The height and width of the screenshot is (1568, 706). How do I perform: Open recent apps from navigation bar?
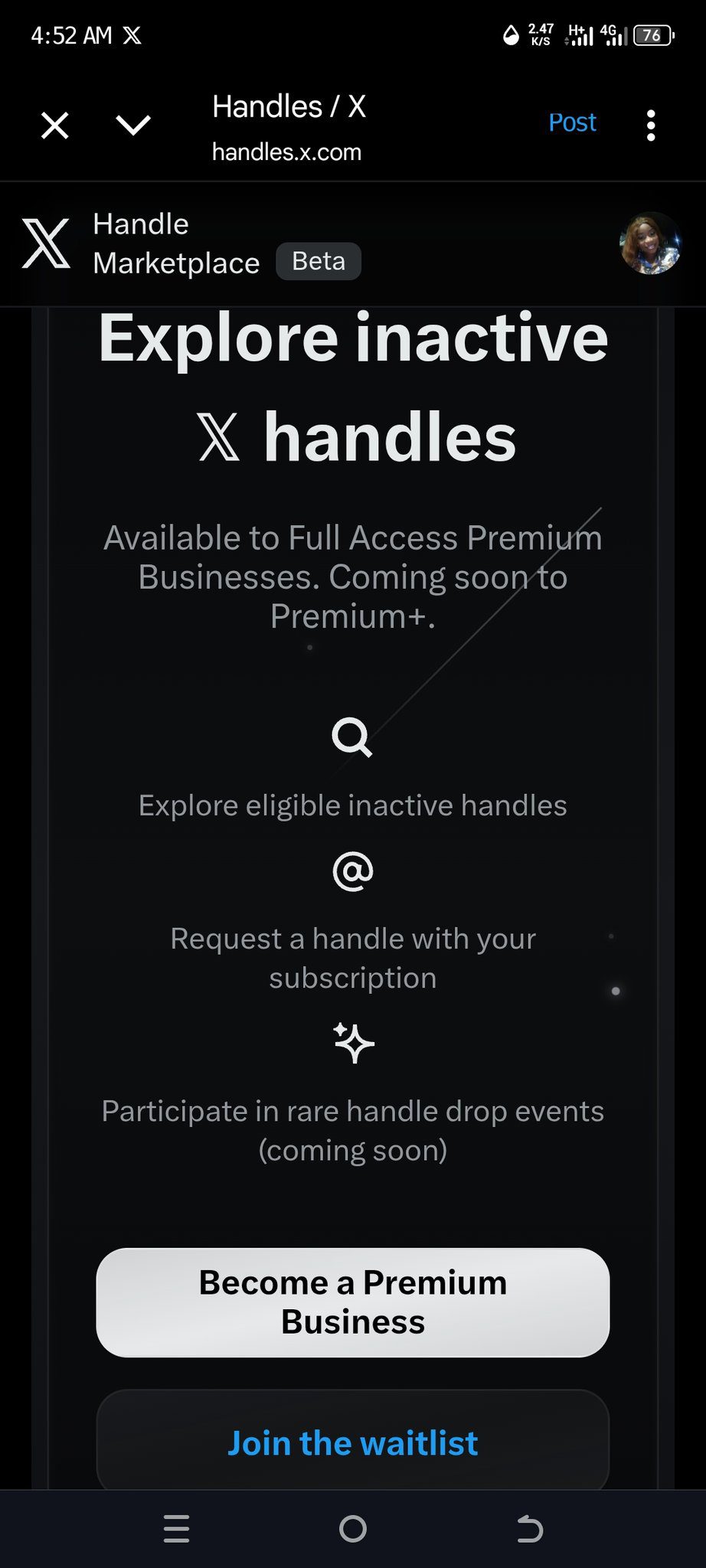pyautogui.click(x=177, y=1529)
